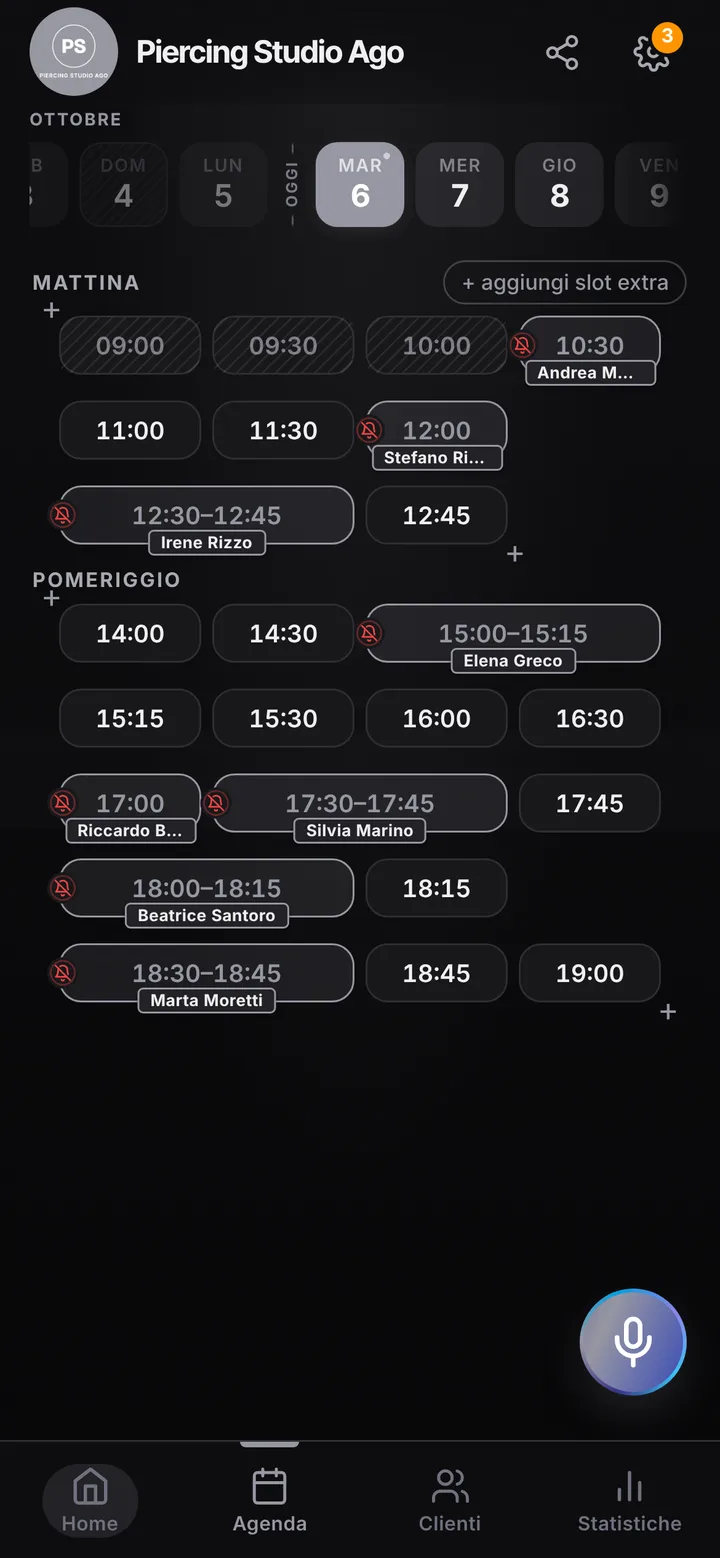
Task: Open Silvia Marino's 17:30–17:45 appointment
Action: [x=360, y=804]
